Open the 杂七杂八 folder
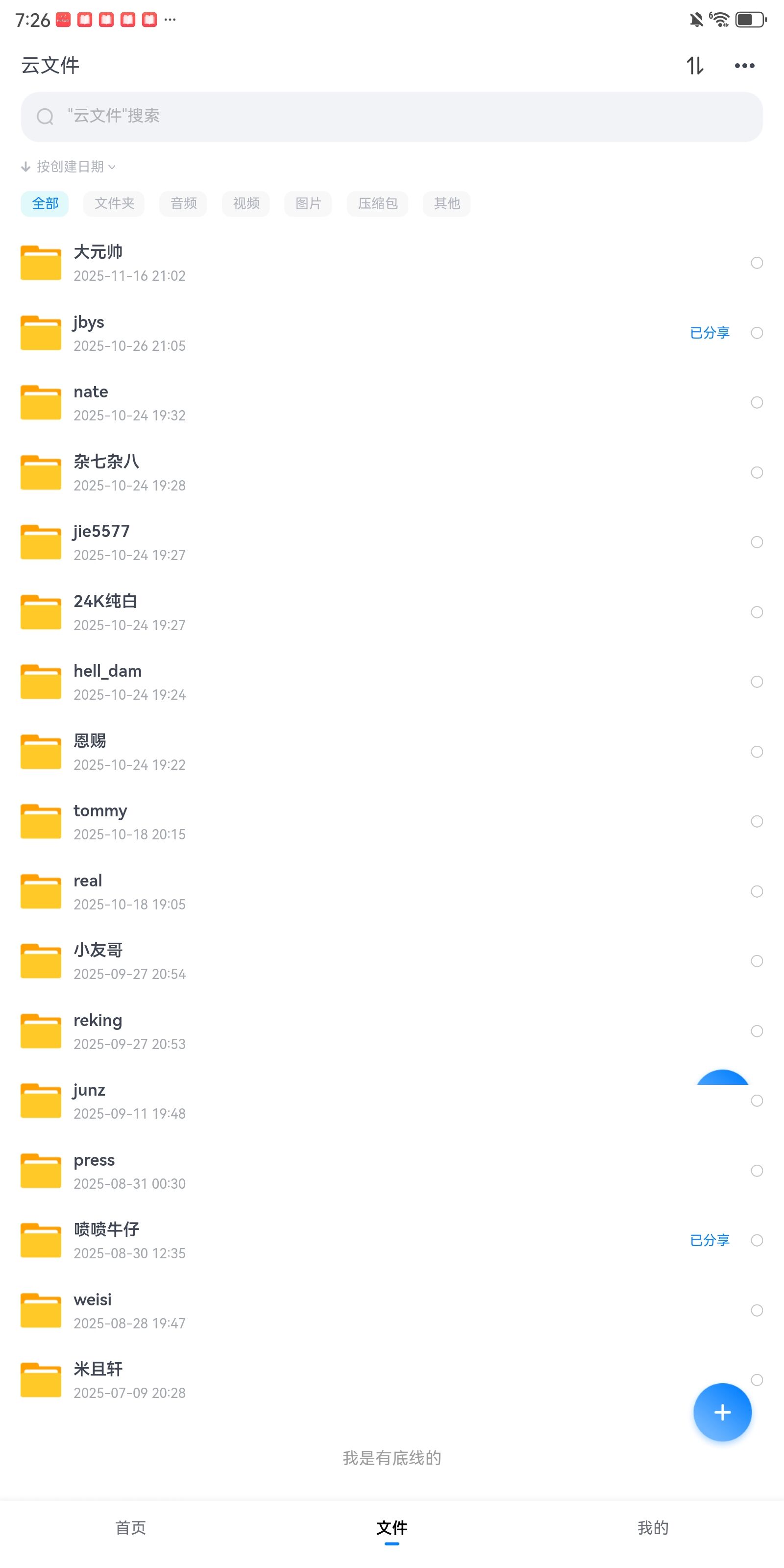Screen dimensions: 784x1568 click(x=106, y=472)
